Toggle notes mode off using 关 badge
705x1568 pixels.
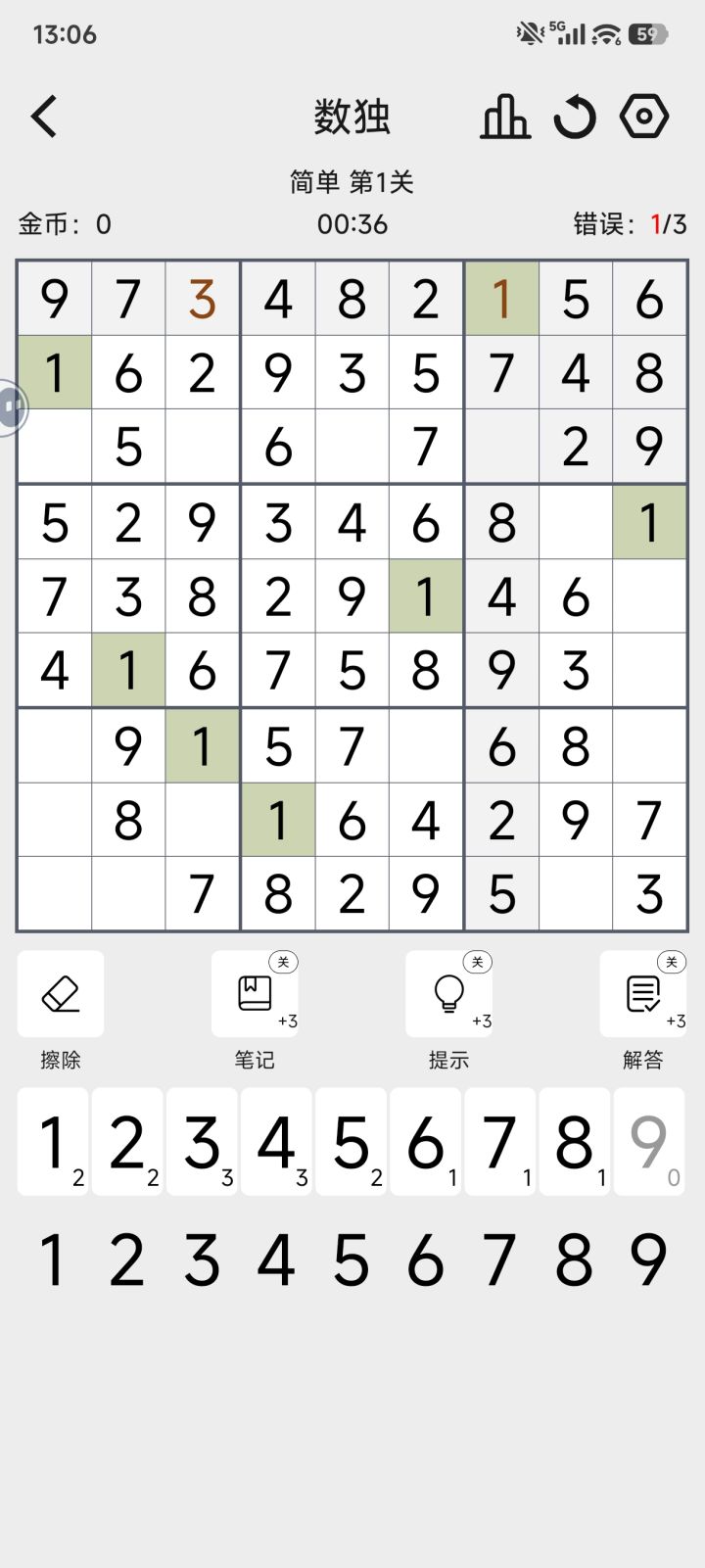click(284, 962)
